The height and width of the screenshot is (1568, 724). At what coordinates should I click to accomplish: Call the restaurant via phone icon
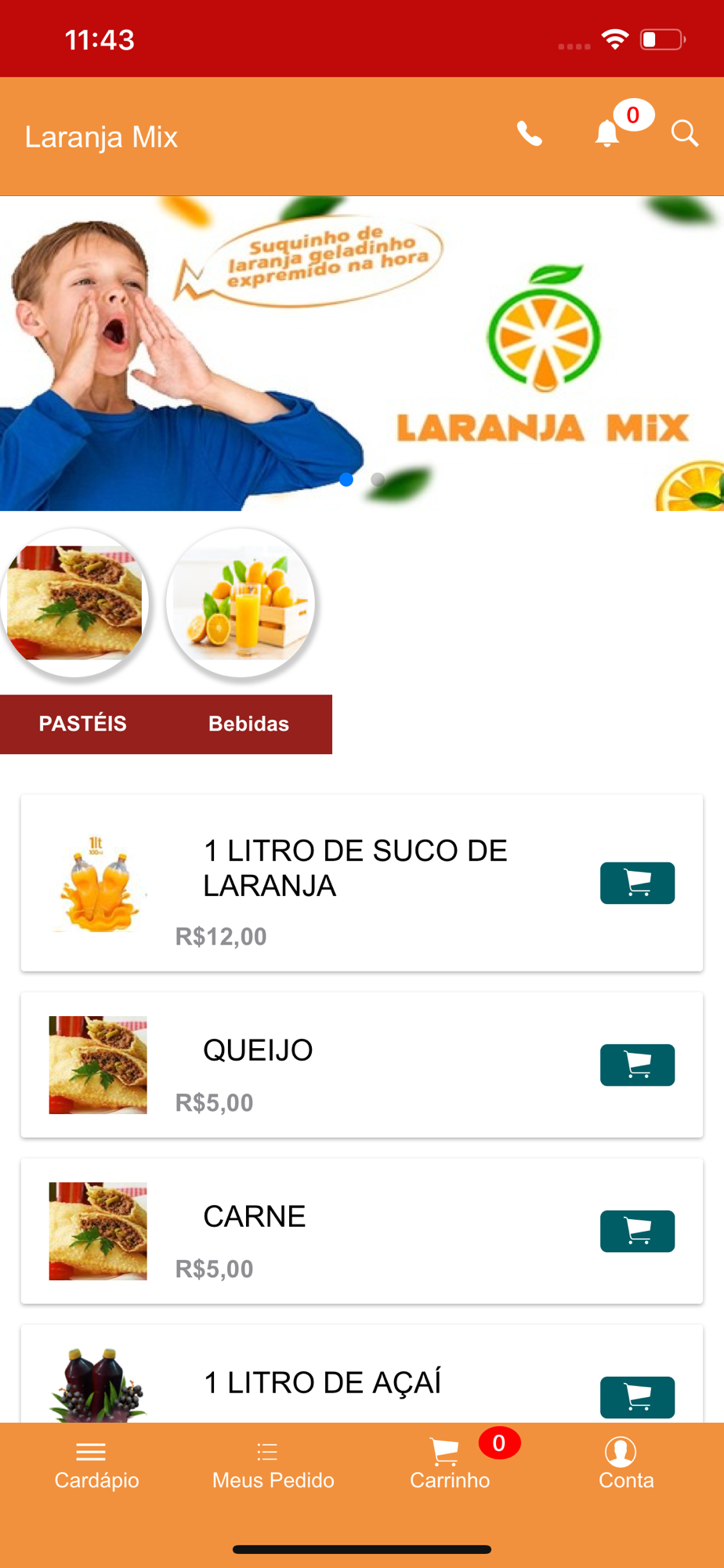click(530, 134)
